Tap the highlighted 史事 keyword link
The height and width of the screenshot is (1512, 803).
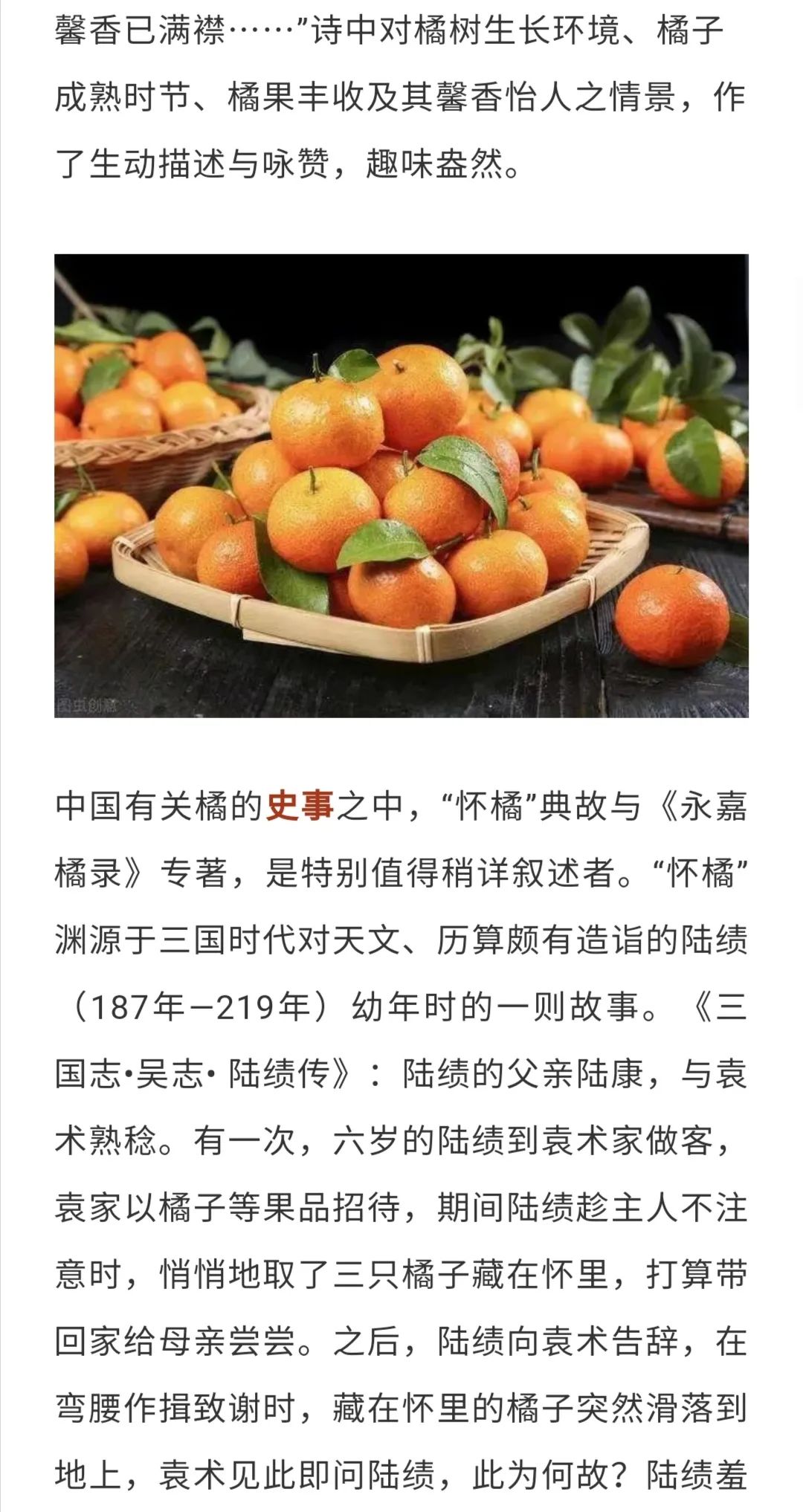pos(300,807)
